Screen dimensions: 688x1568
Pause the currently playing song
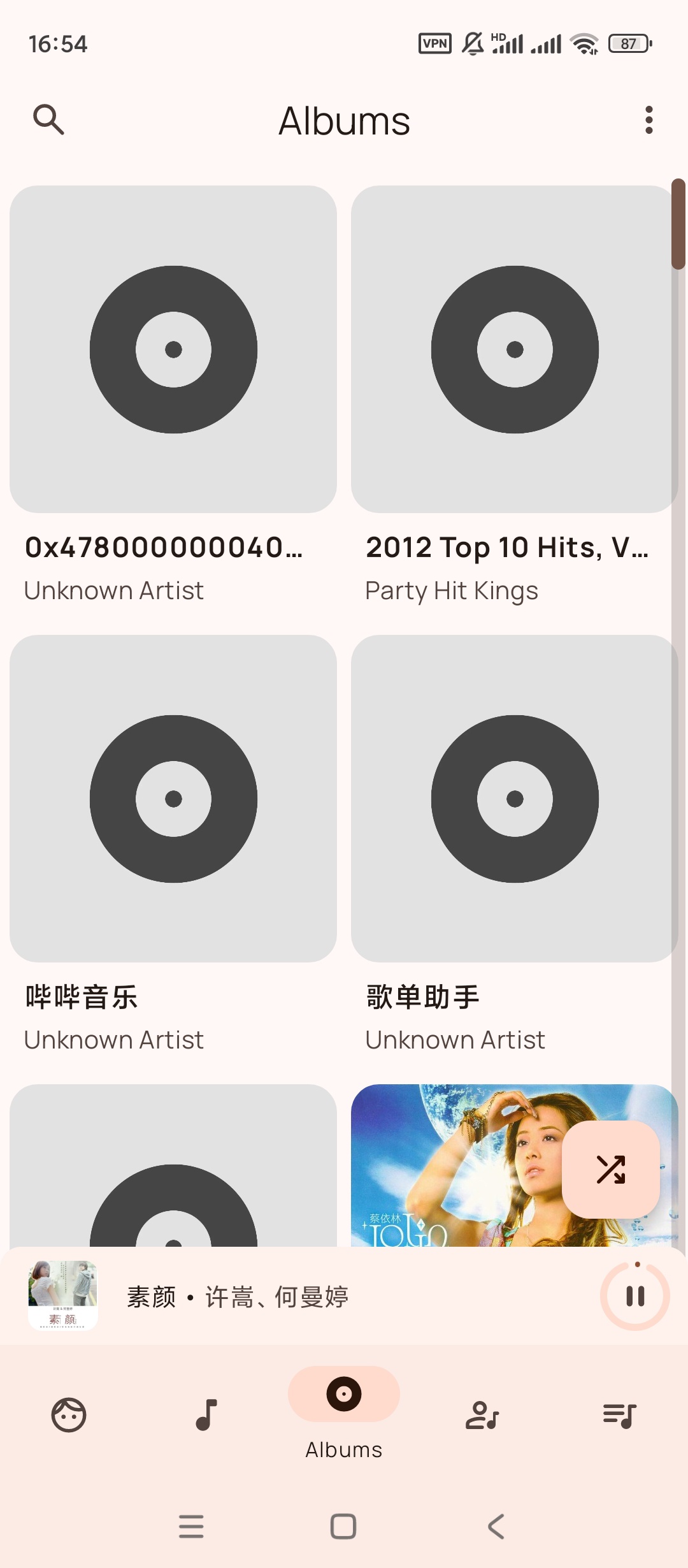(x=635, y=1296)
